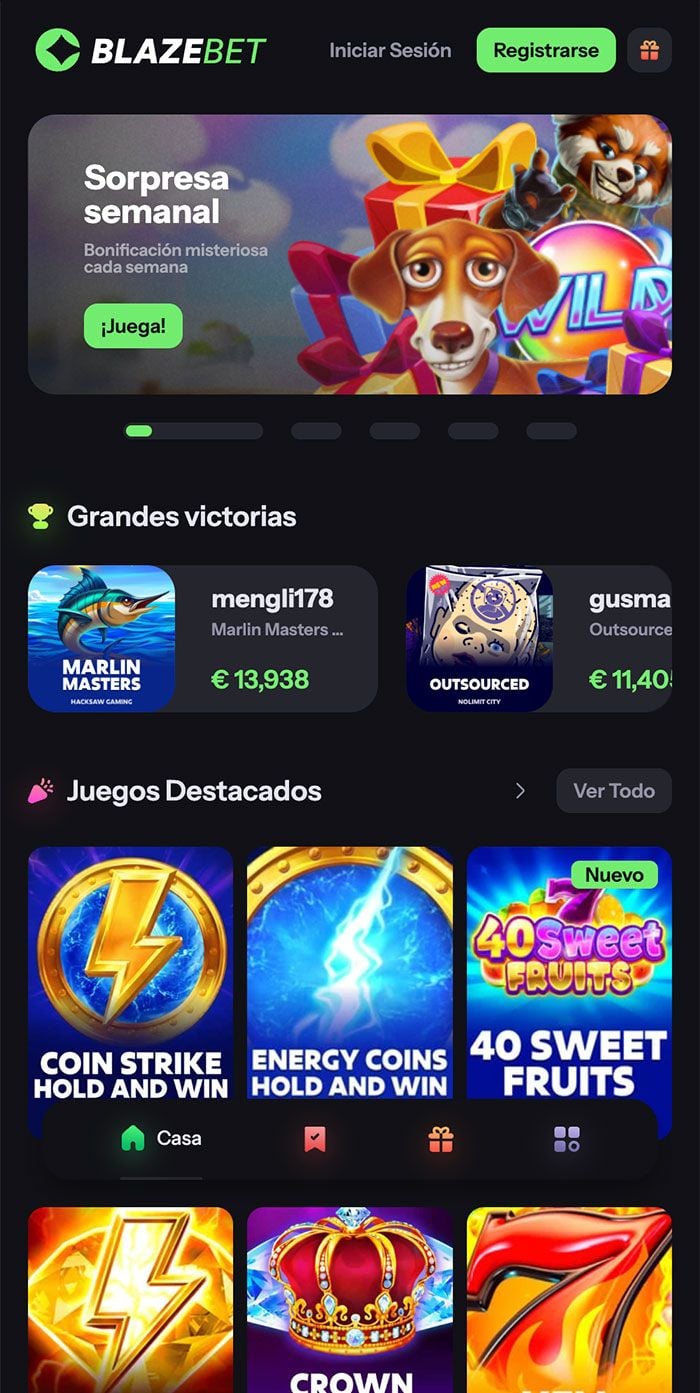Jump to the second banner slide indicator
700x1393 pixels.
coord(316,431)
